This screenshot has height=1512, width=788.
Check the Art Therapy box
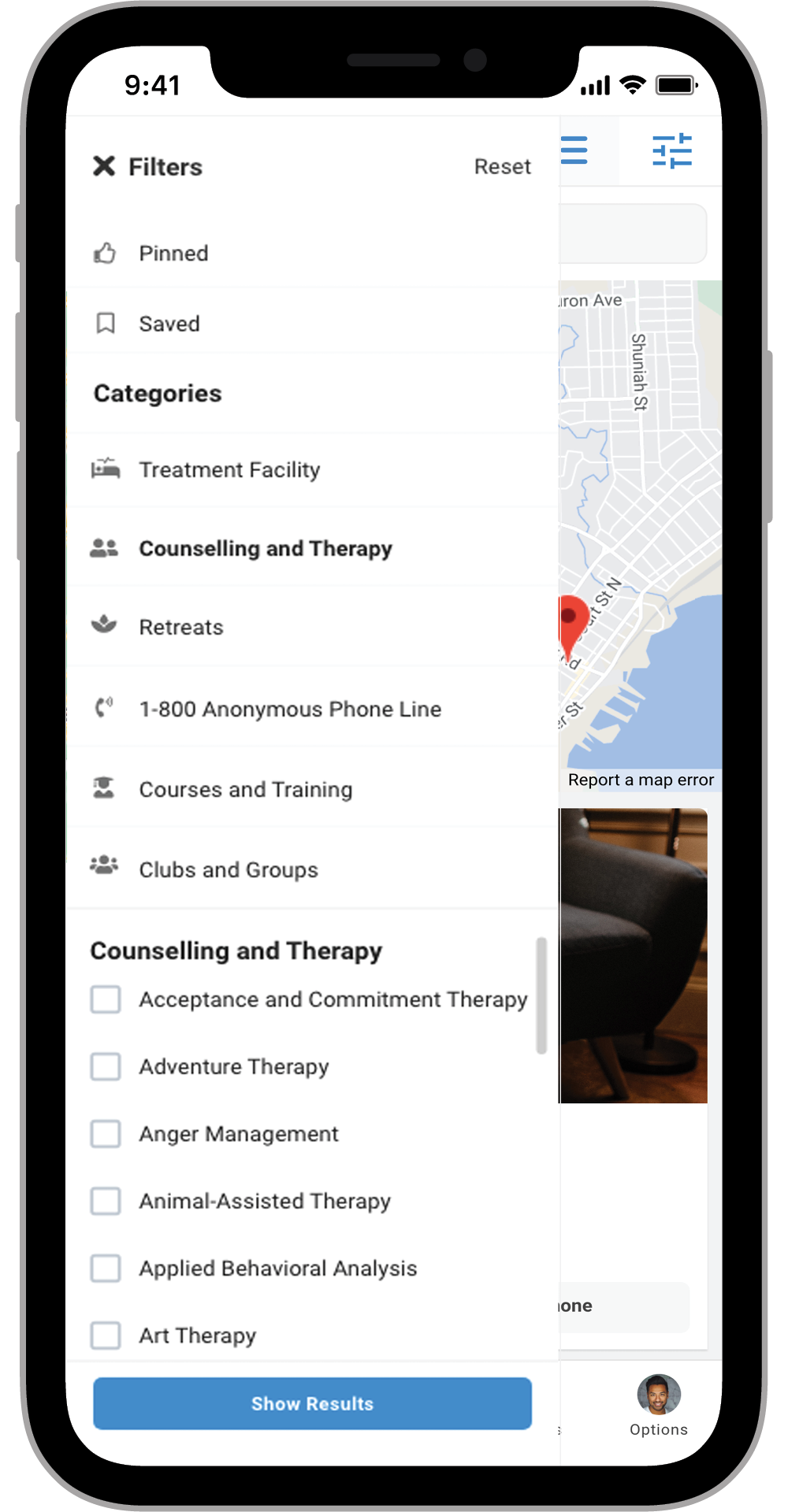pos(106,1336)
